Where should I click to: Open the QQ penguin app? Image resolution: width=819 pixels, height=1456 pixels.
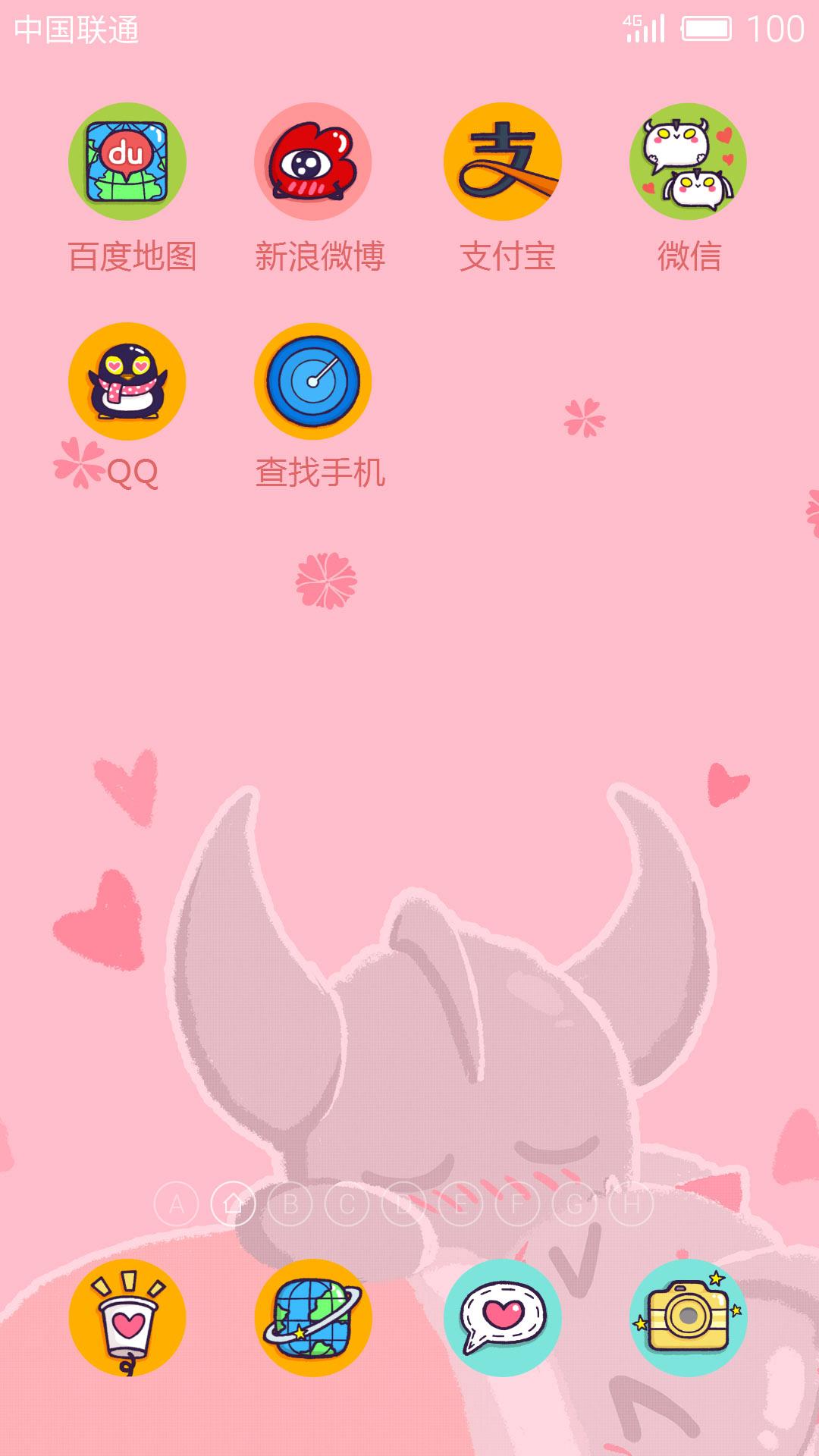[127, 381]
